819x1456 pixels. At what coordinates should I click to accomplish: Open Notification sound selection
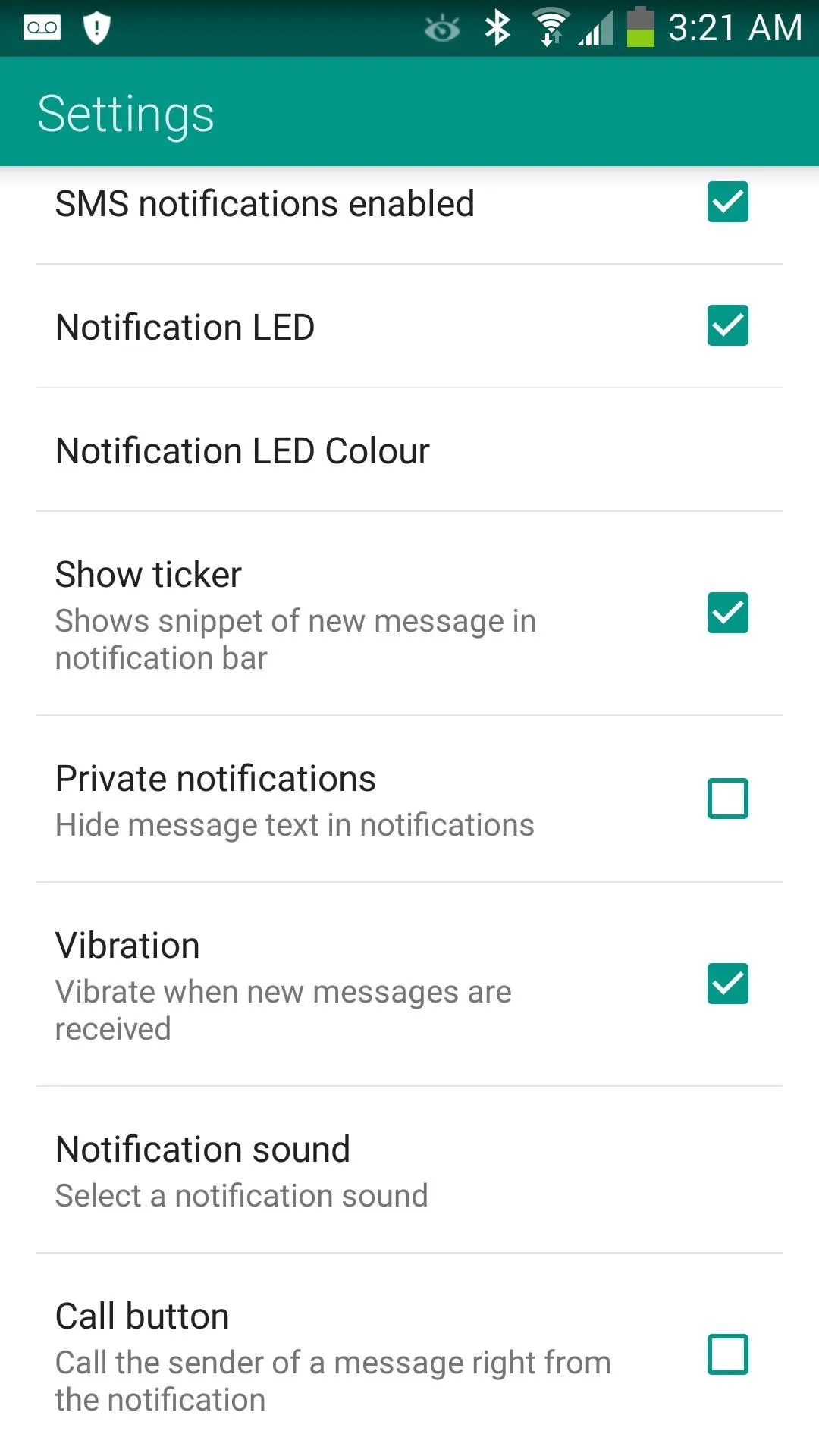[409, 1170]
